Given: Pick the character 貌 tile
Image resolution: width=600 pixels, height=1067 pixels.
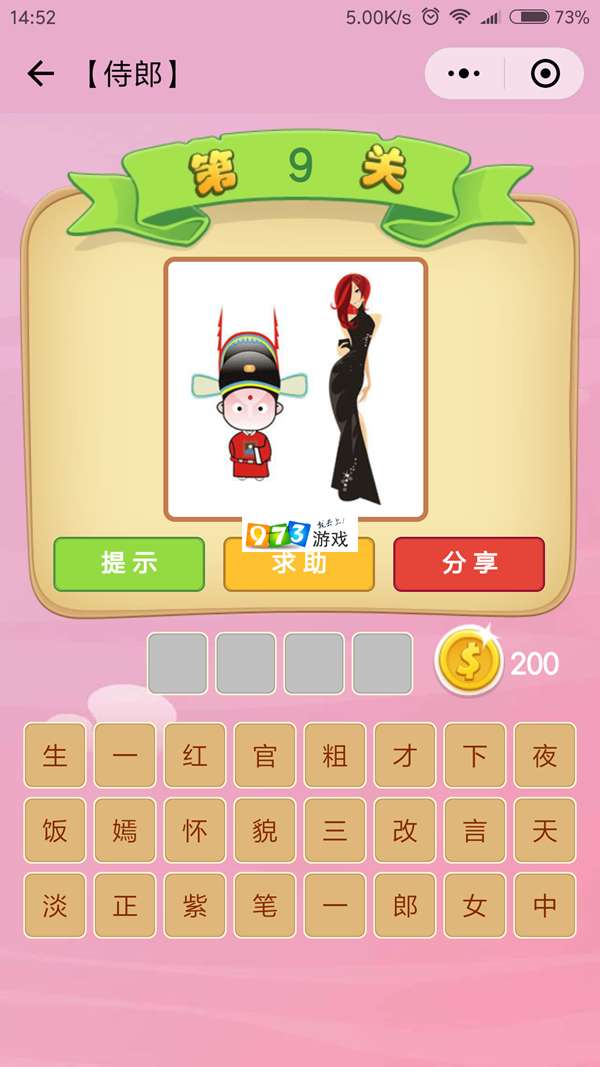Looking at the screenshot, I should (265, 831).
